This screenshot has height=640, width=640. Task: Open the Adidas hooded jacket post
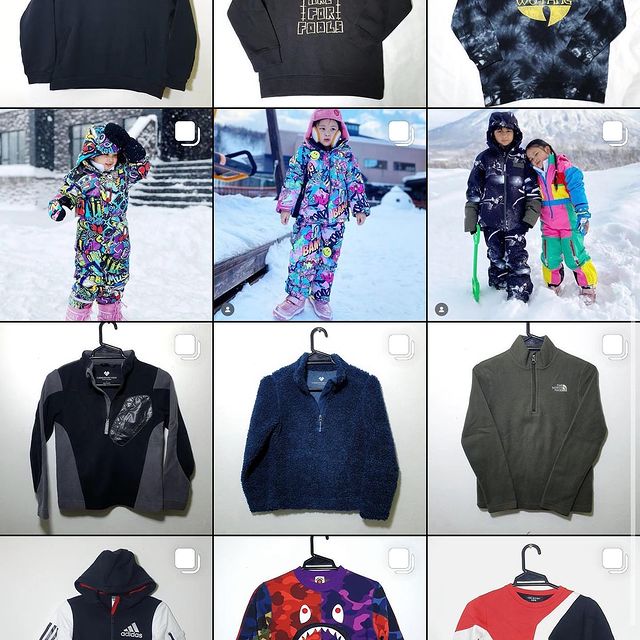click(105, 592)
